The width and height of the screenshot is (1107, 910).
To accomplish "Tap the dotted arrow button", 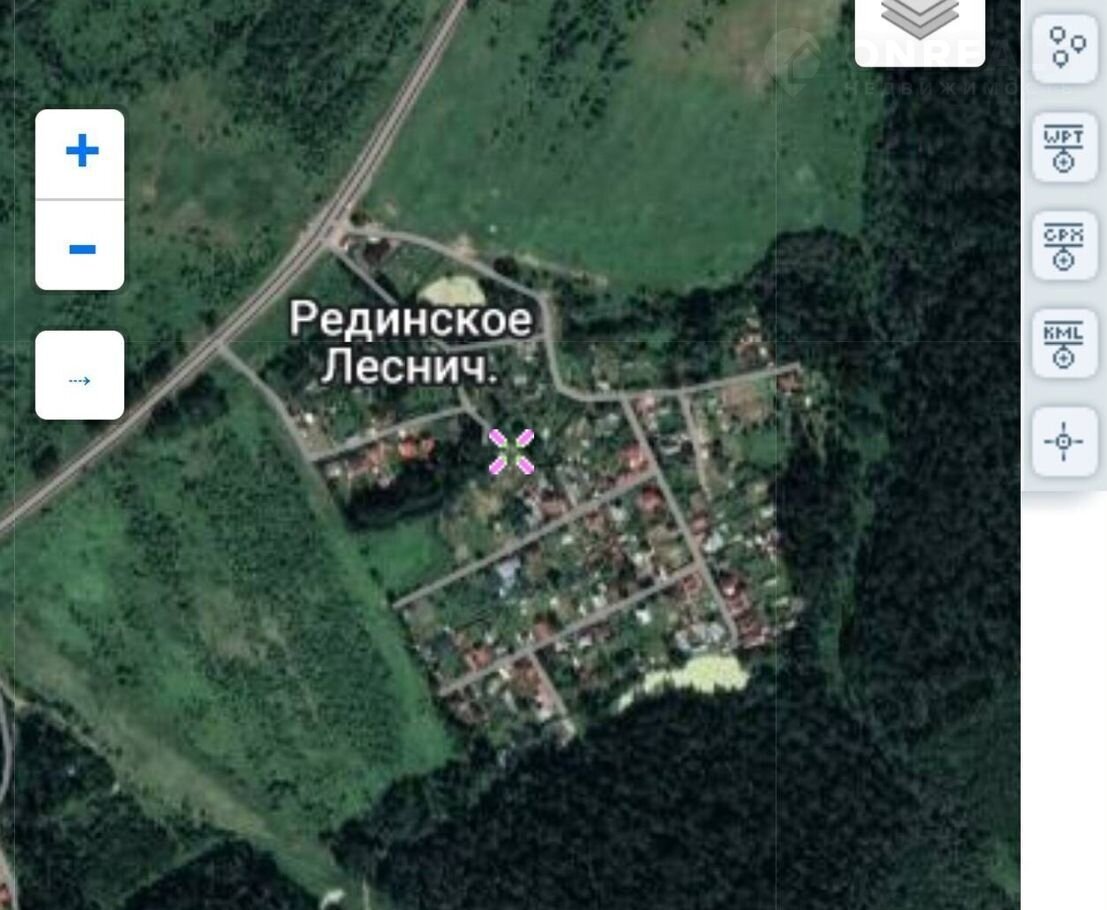I will pyautogui.click(x=80, y=377).
